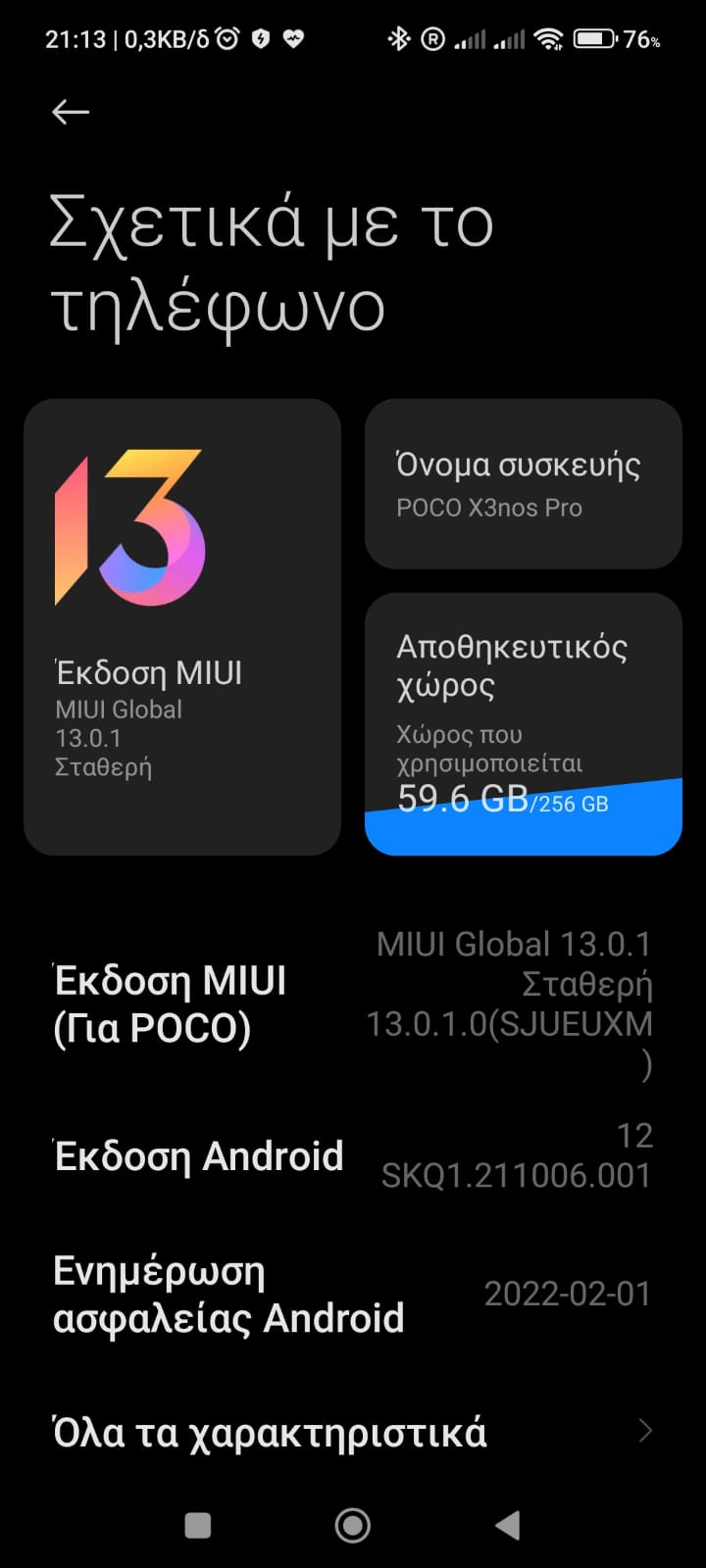706x1568 pixels.
Task: Open the Όνομα συσκευής card
Action: [x=523, y=484]
